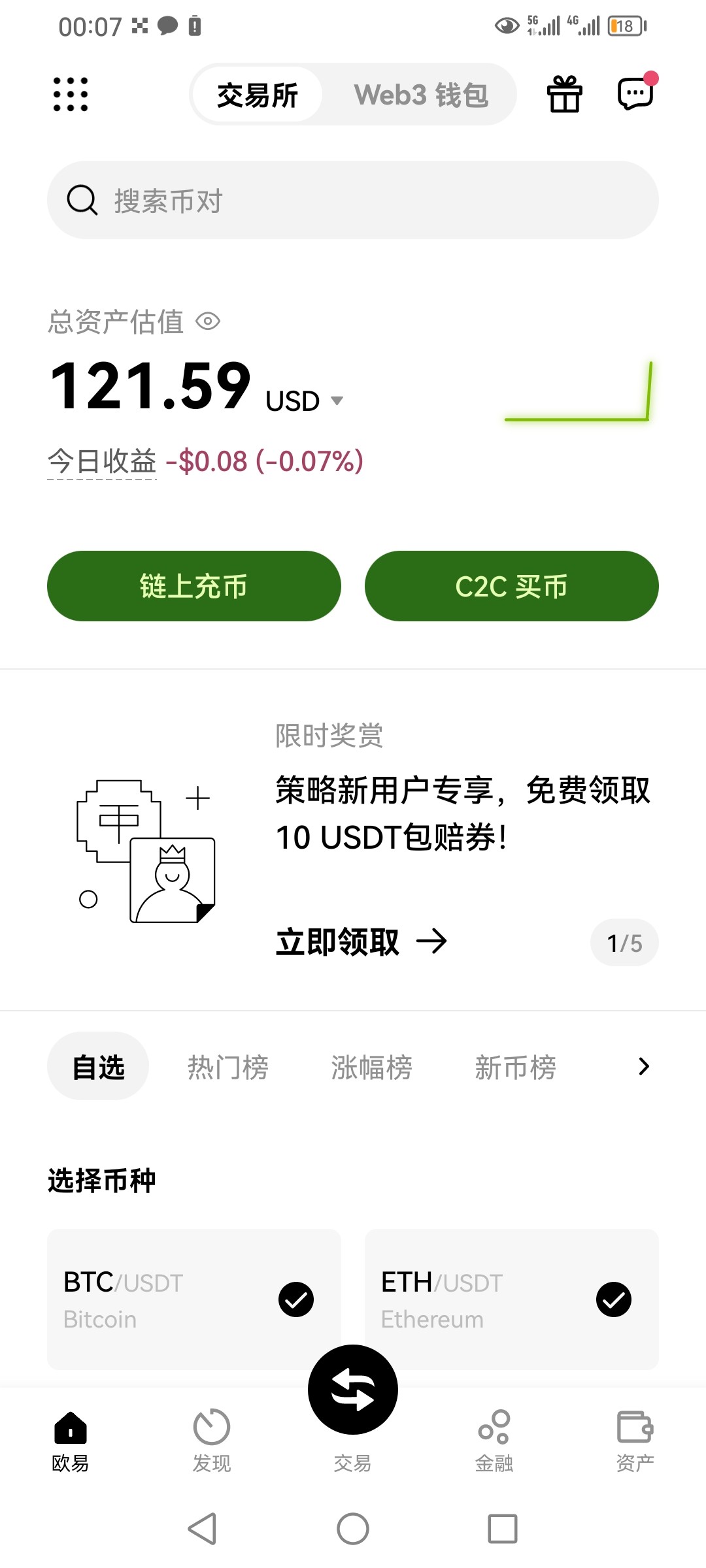Uncheck the BTC/USDT coin card
The height and width of the screenshot is (1568, 706).
click(296, 1299)
